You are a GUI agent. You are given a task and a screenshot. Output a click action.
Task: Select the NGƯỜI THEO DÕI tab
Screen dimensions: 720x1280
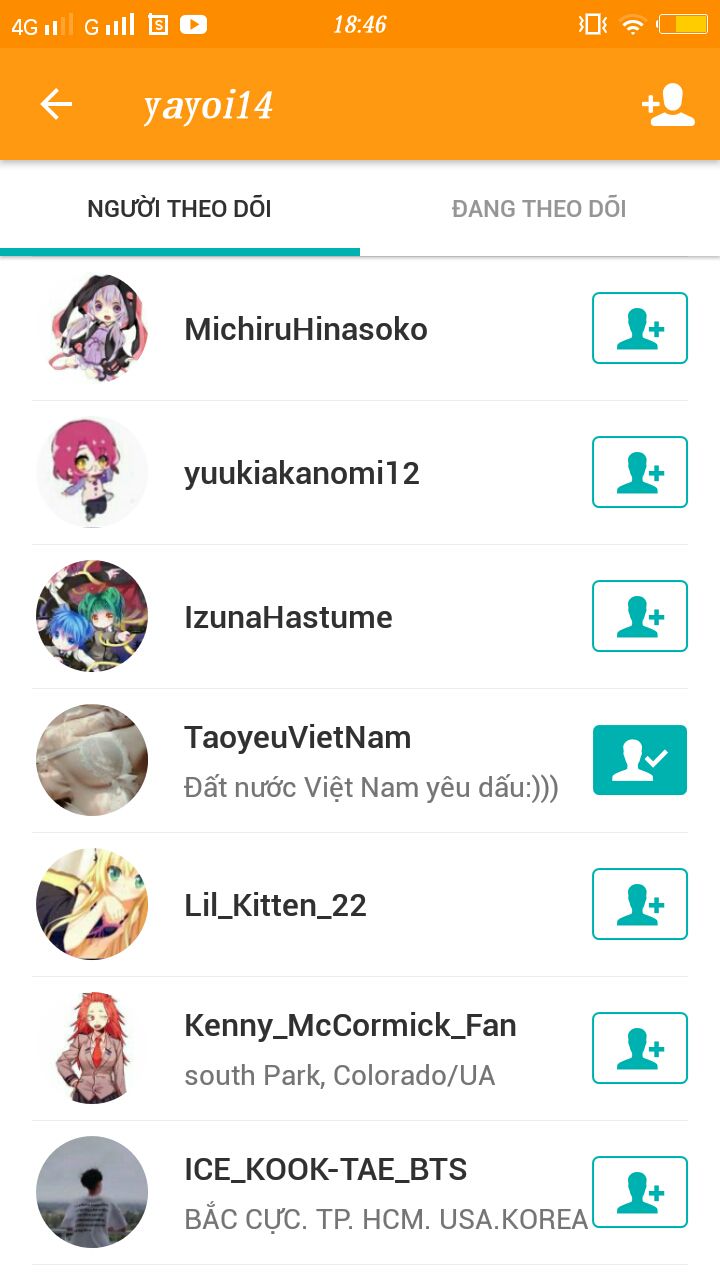click(180, 209)
